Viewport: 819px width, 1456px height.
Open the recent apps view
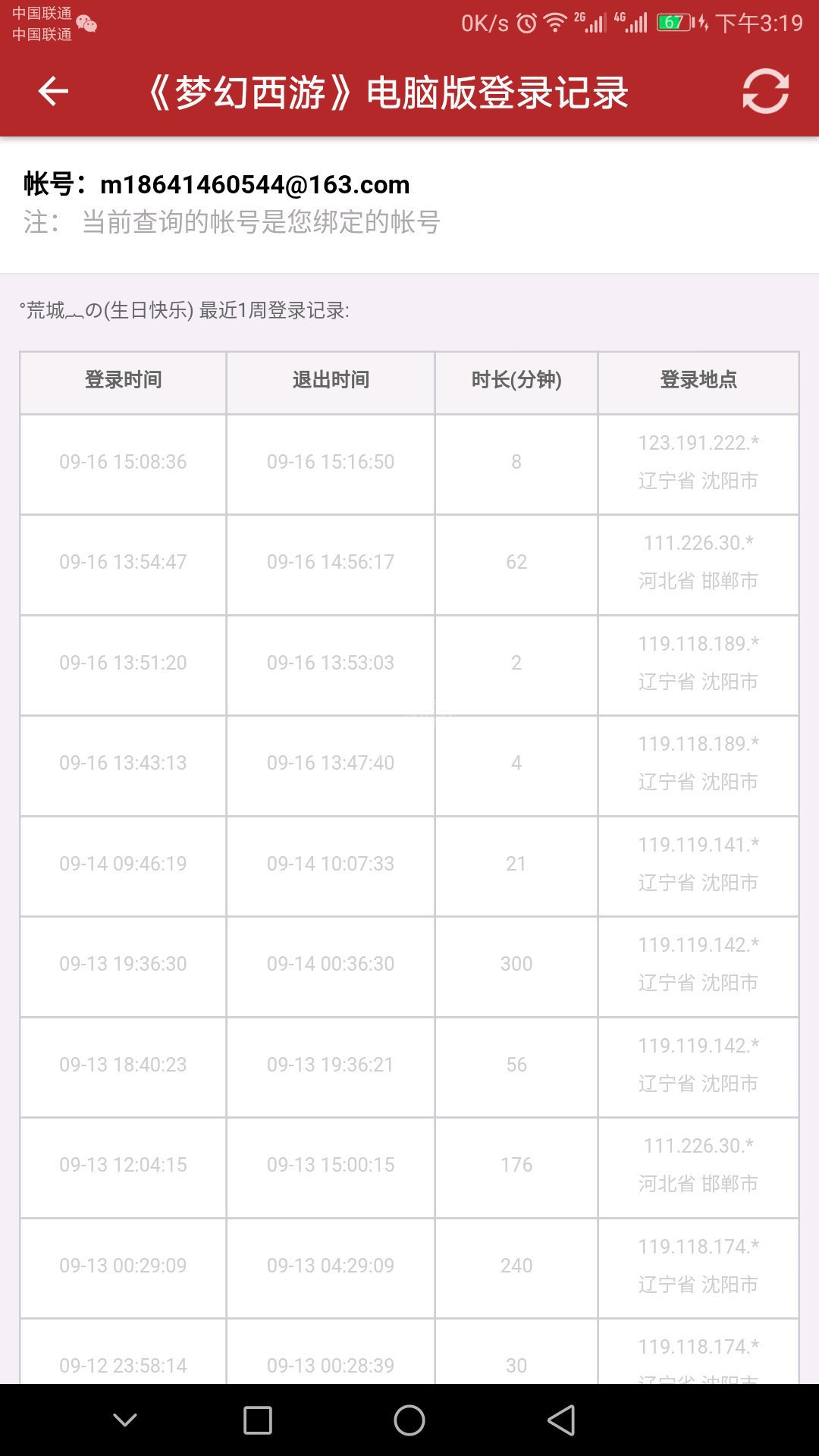258,1420
